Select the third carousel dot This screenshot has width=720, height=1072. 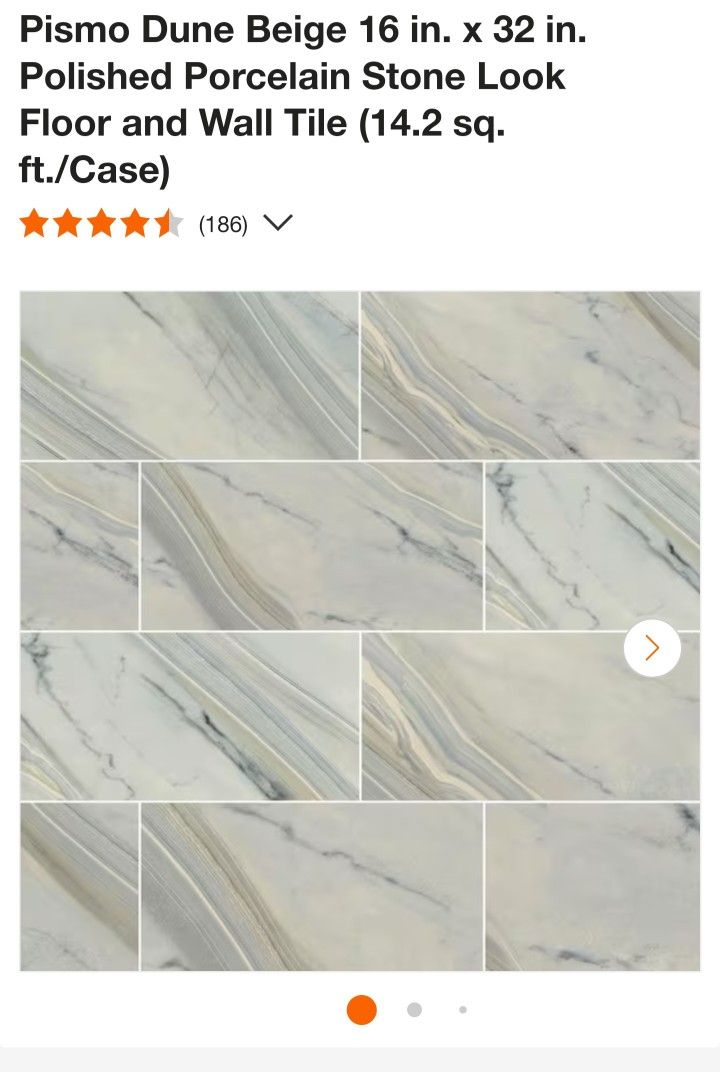pyautogui.click(x=462, y=1012)
